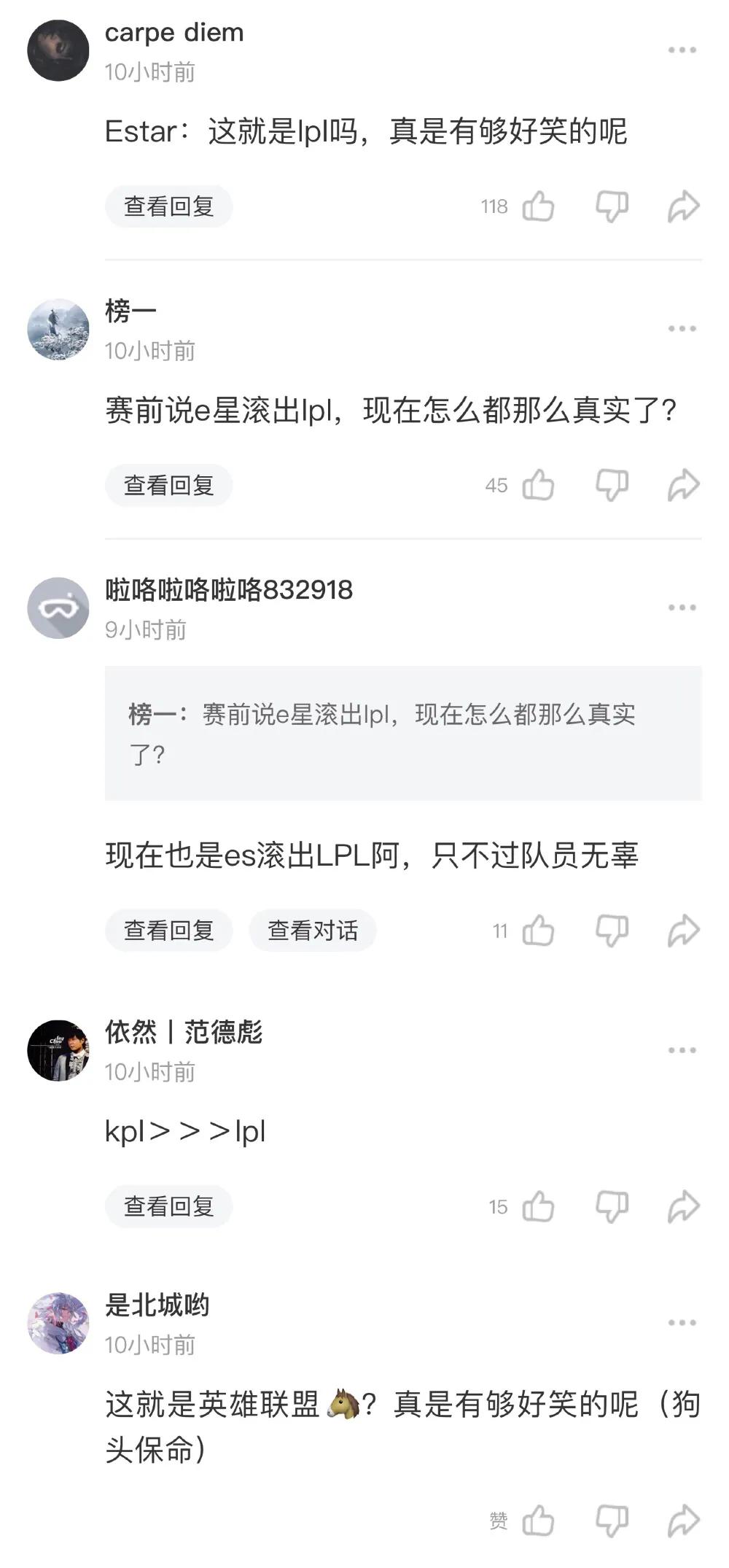Dislike 依然丨范德彪's comment
This screenshot has height=1568, width=729.
click(612, 1207)
